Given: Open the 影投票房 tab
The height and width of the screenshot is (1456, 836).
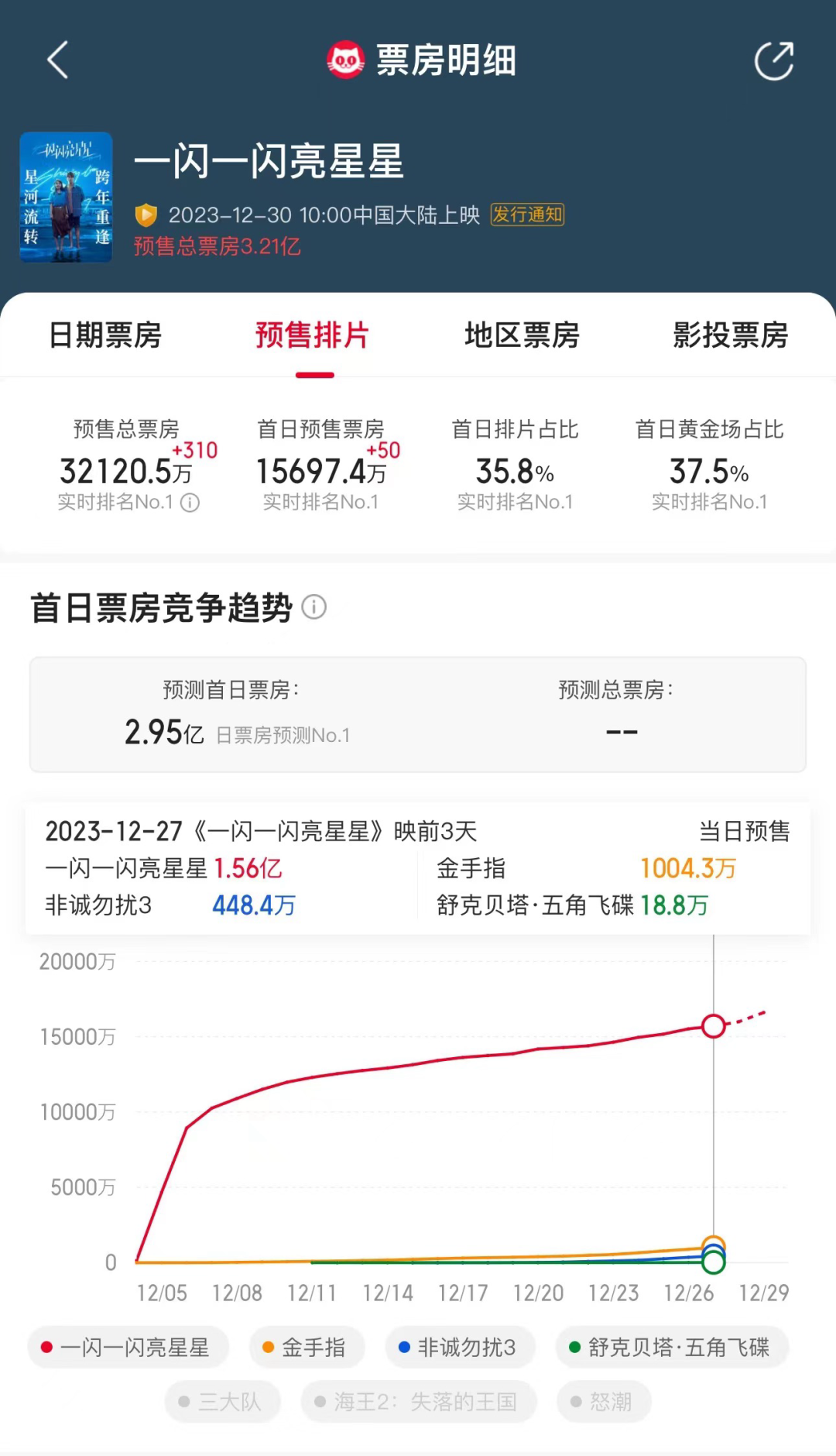Looking at the screenshot, I should 730,335.
